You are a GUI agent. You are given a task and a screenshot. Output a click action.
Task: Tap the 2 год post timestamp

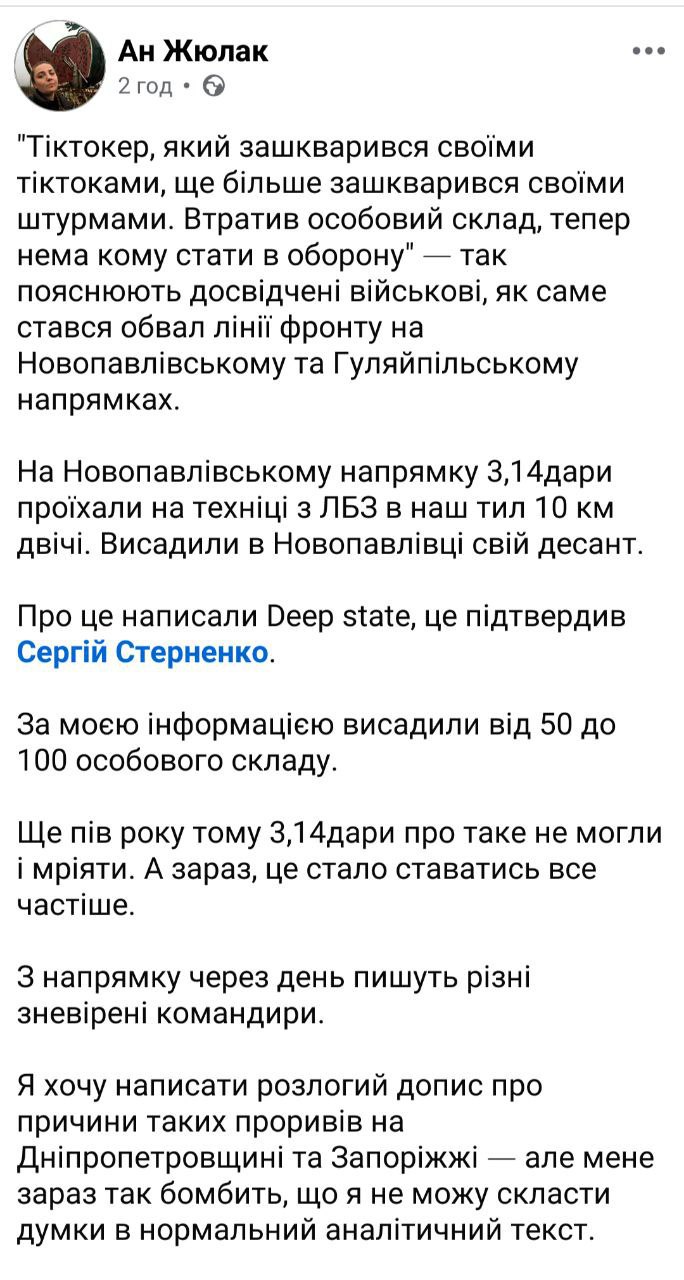click(145, 86)
